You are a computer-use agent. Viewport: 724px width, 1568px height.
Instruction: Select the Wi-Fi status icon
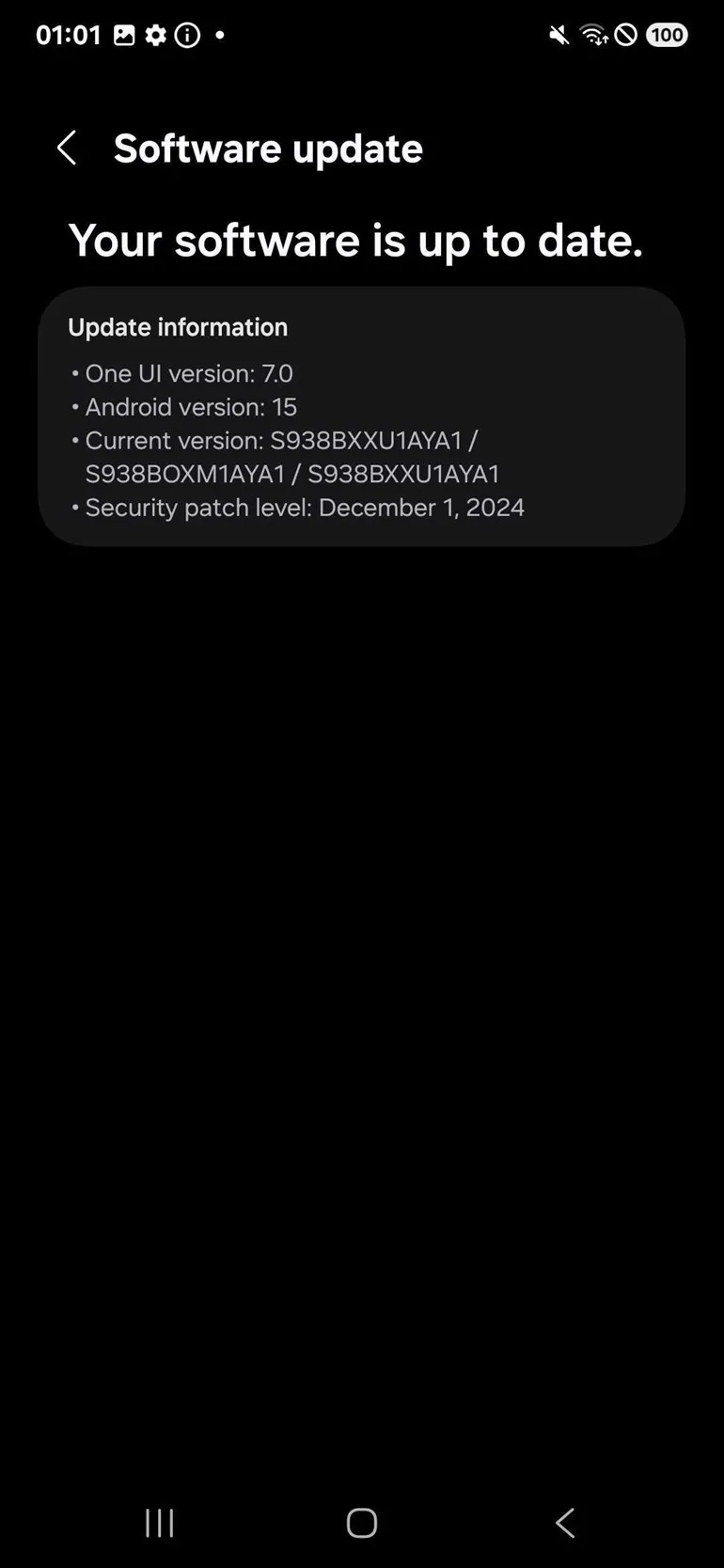[x=592, y=35]
